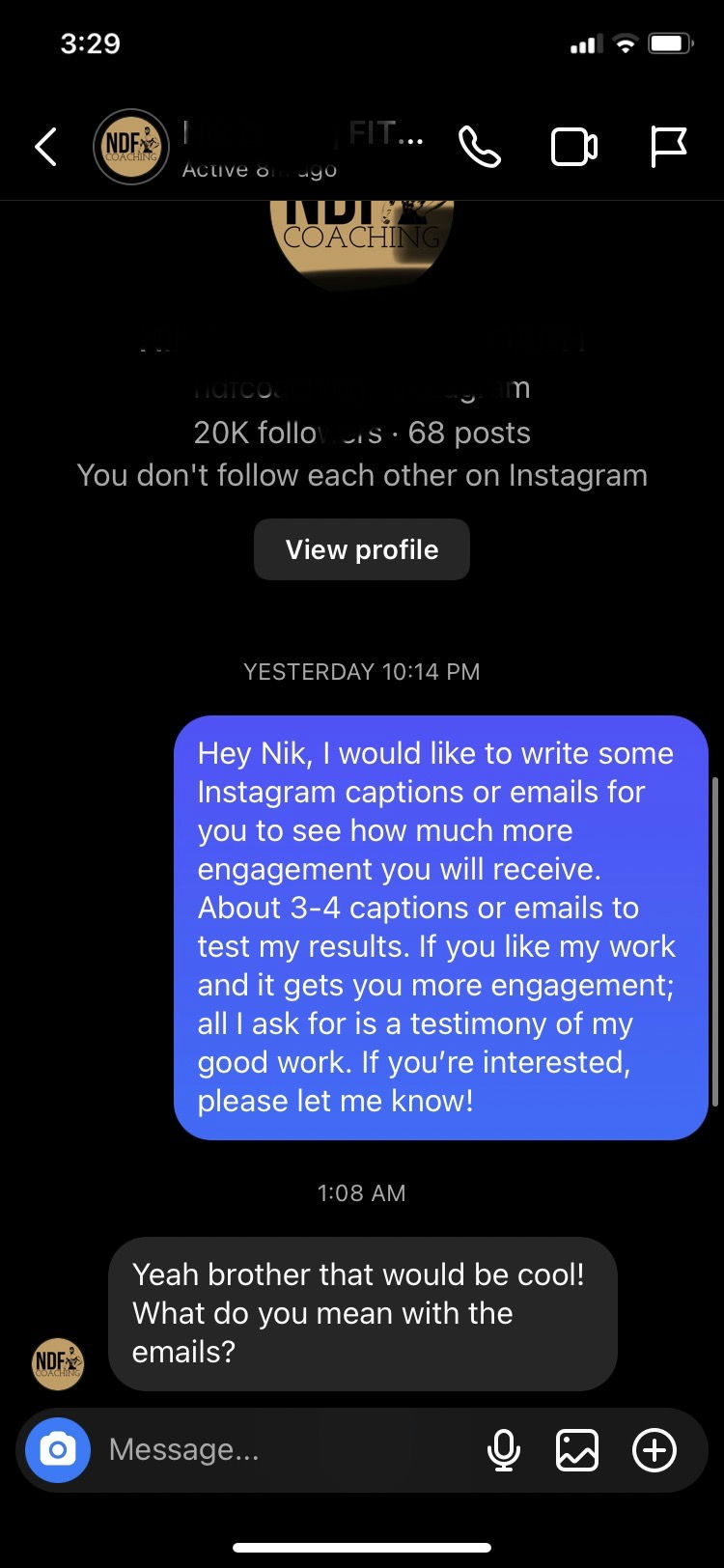The height and width of the screenshot is (1568, 724).
Task: Record a voice message with the microphone
Action: [x=503, y=1449]
